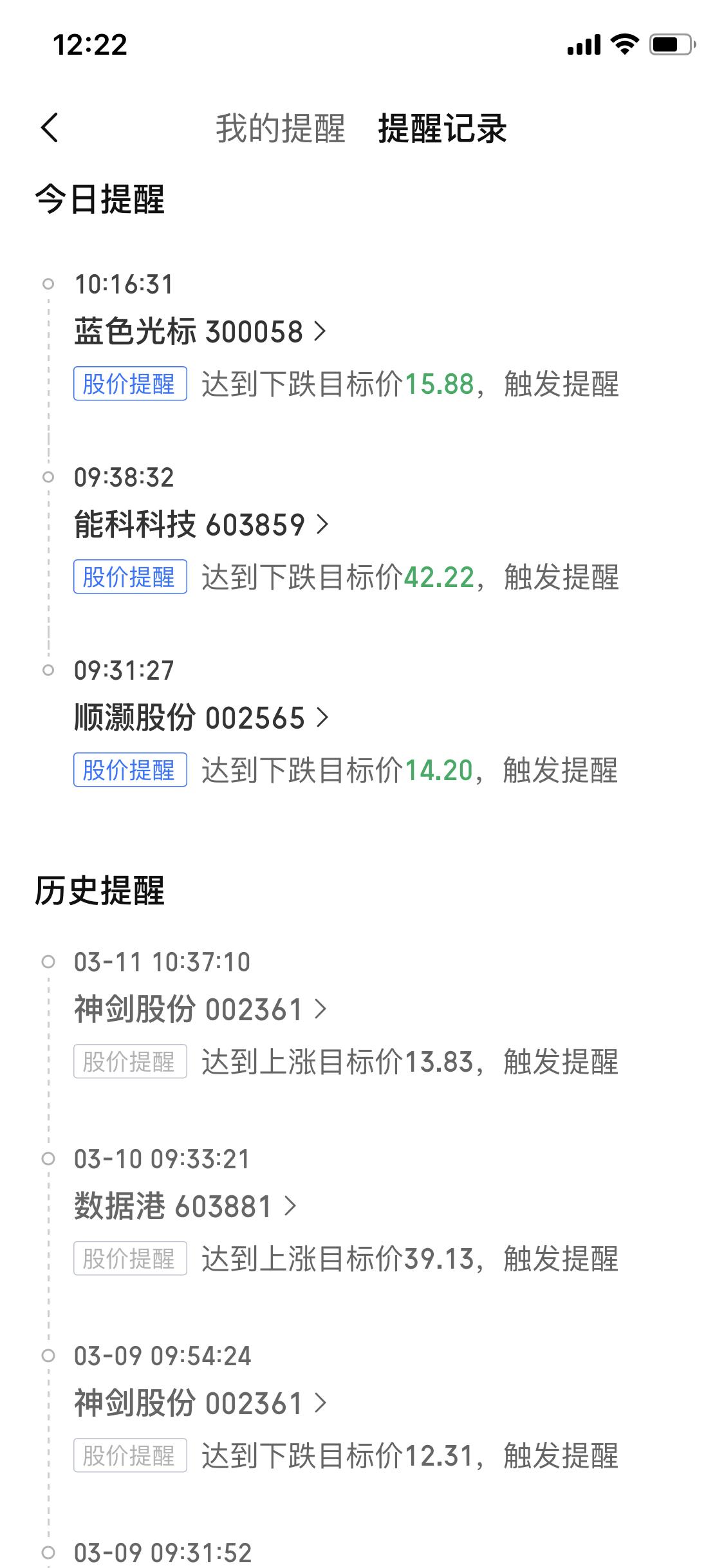Tap the timeline dot beside 09:31:27
This screenshot has width=724, height=1568.
[x=48, y=669]
